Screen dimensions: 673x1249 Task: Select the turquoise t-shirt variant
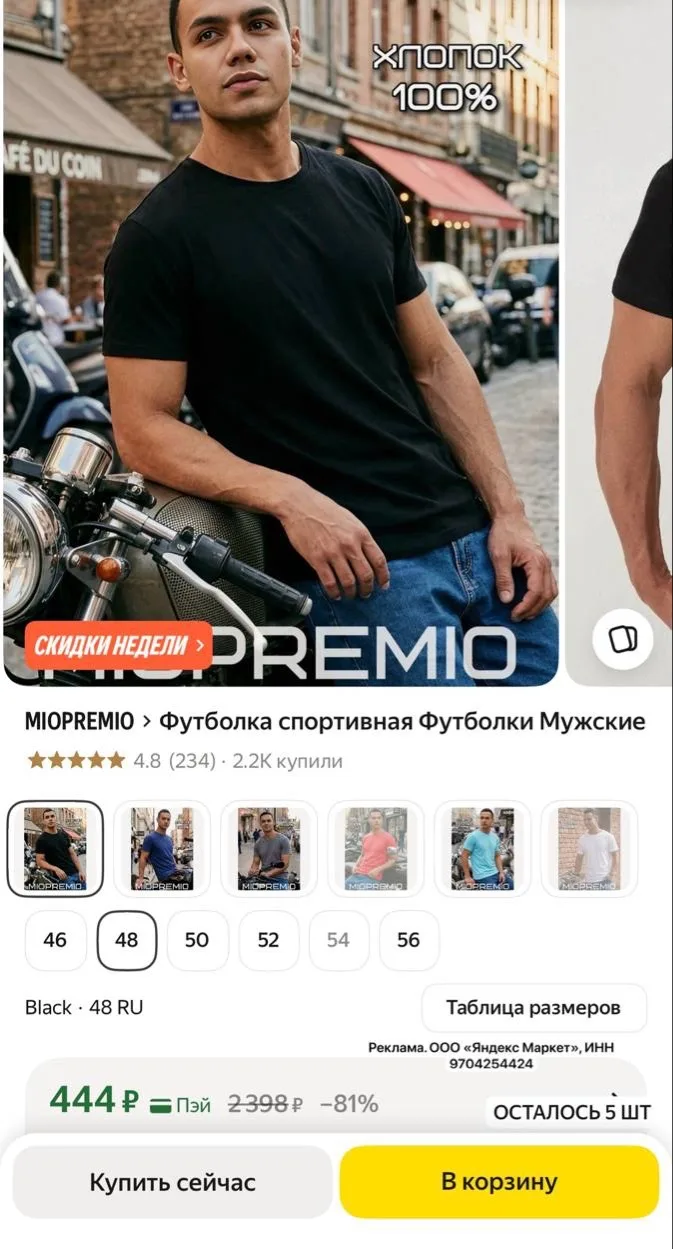click(483, 848)
